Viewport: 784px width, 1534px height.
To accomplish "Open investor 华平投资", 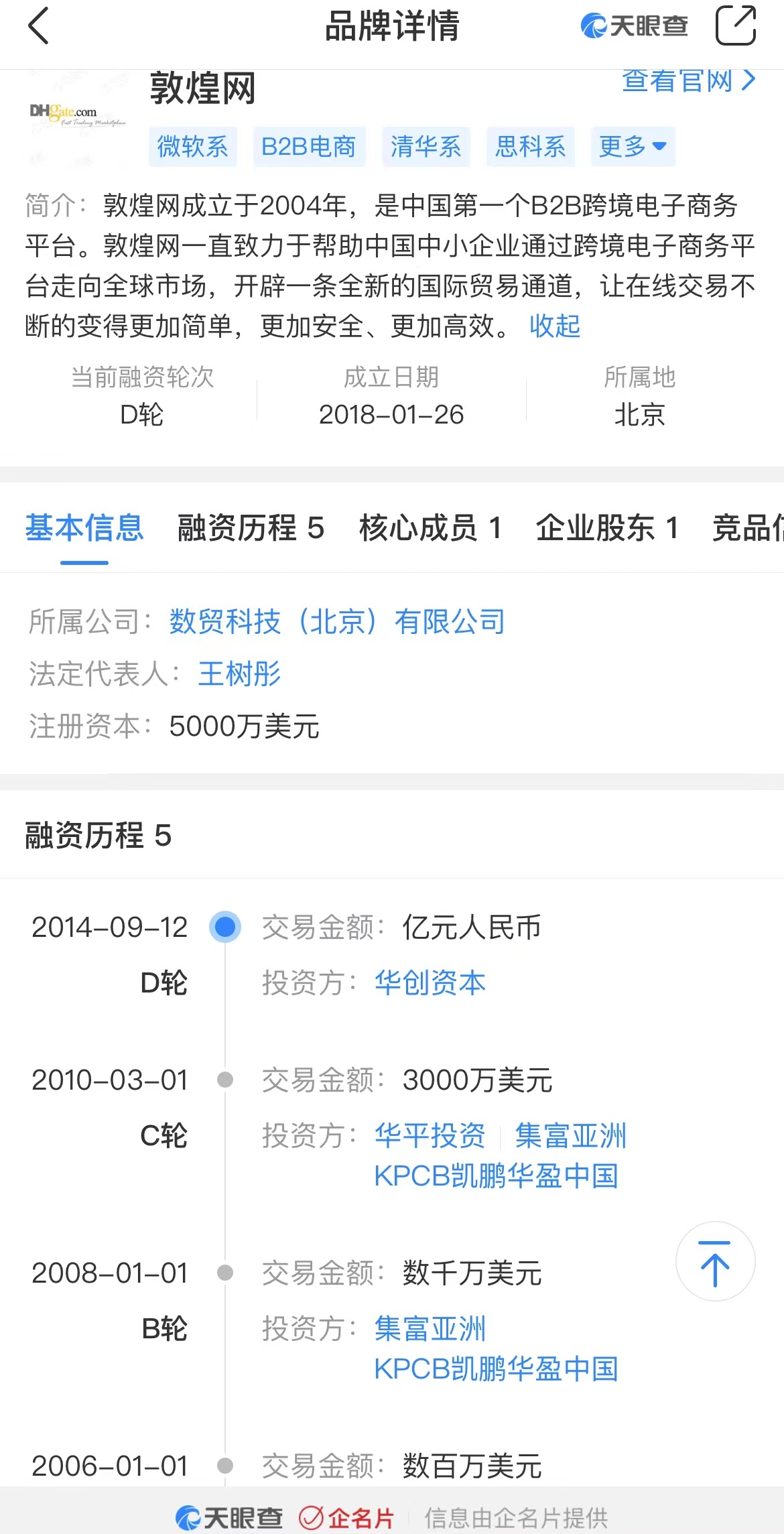I will [x=431, y=1135].
